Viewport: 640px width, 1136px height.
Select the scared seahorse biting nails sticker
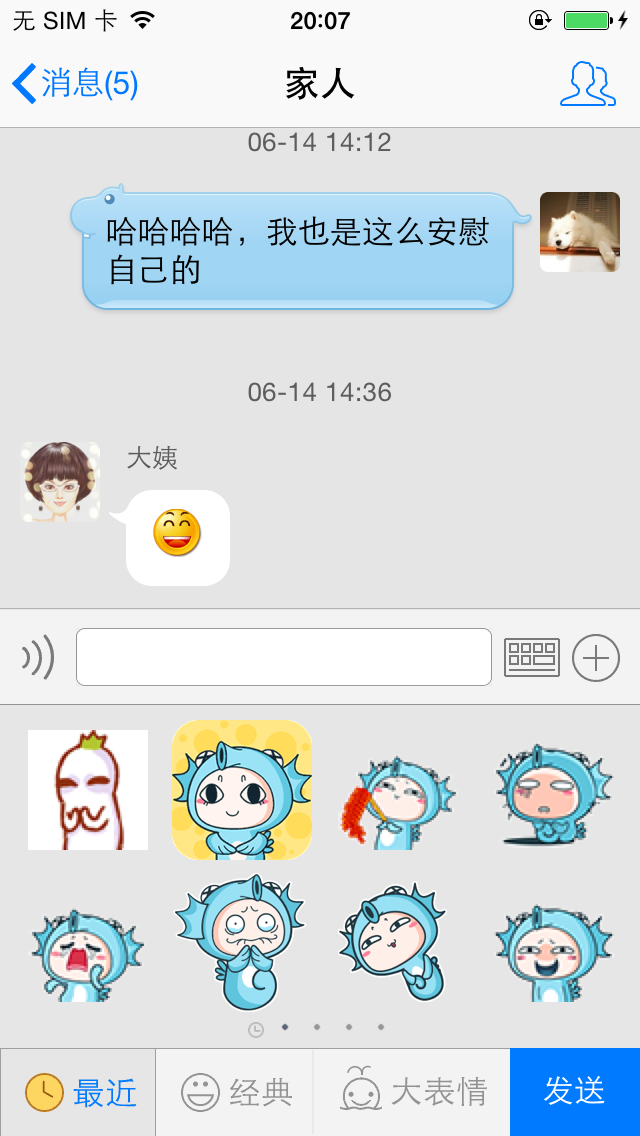240,942
